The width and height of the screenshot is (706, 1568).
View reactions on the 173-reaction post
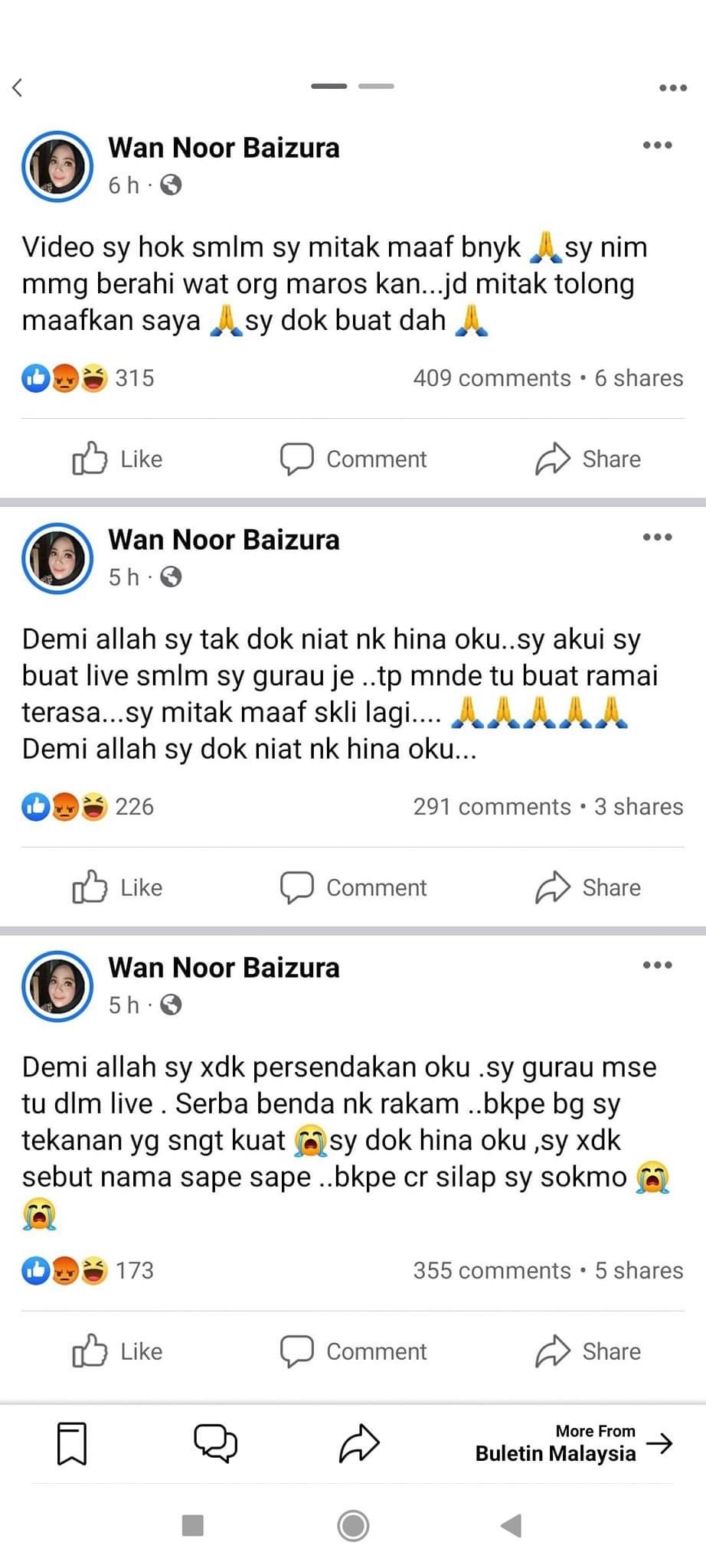[88, 1270]
